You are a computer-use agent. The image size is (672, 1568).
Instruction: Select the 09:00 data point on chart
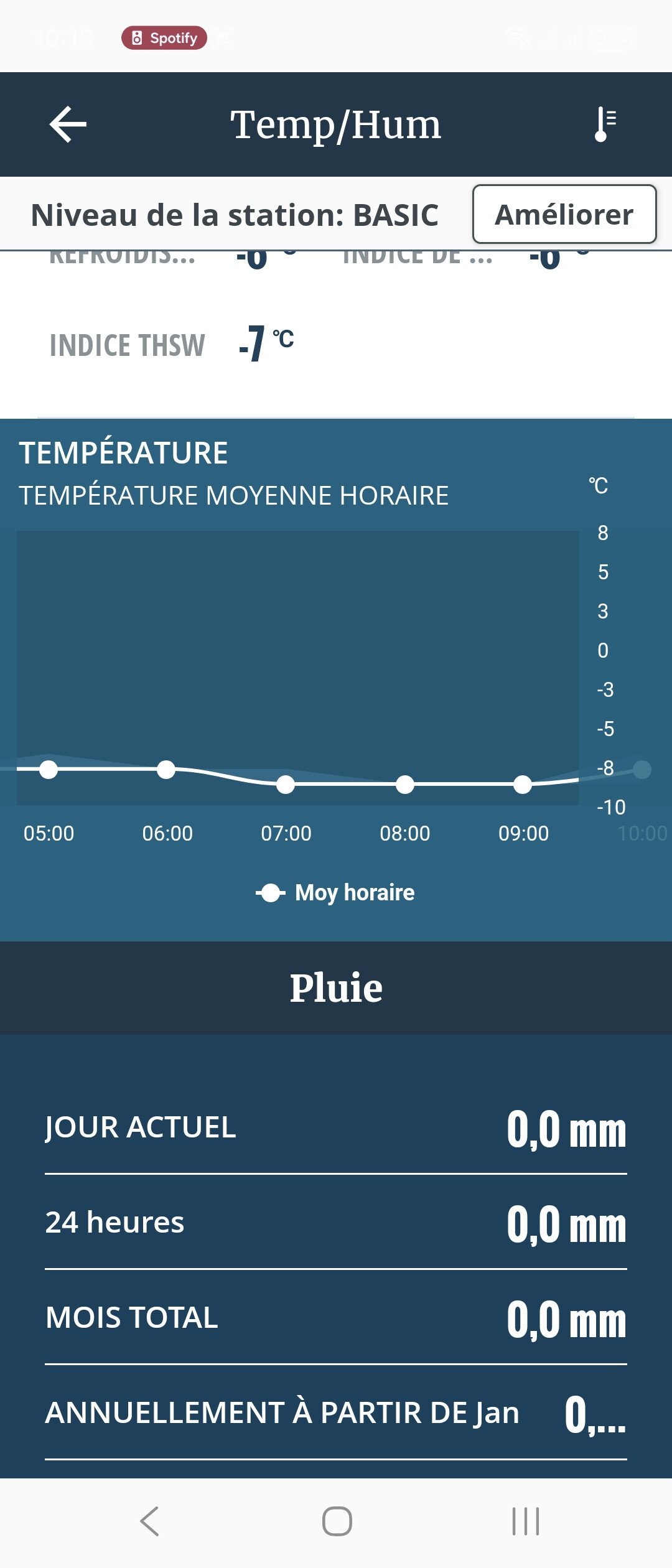pyautogui.click(x=523, y=785)
